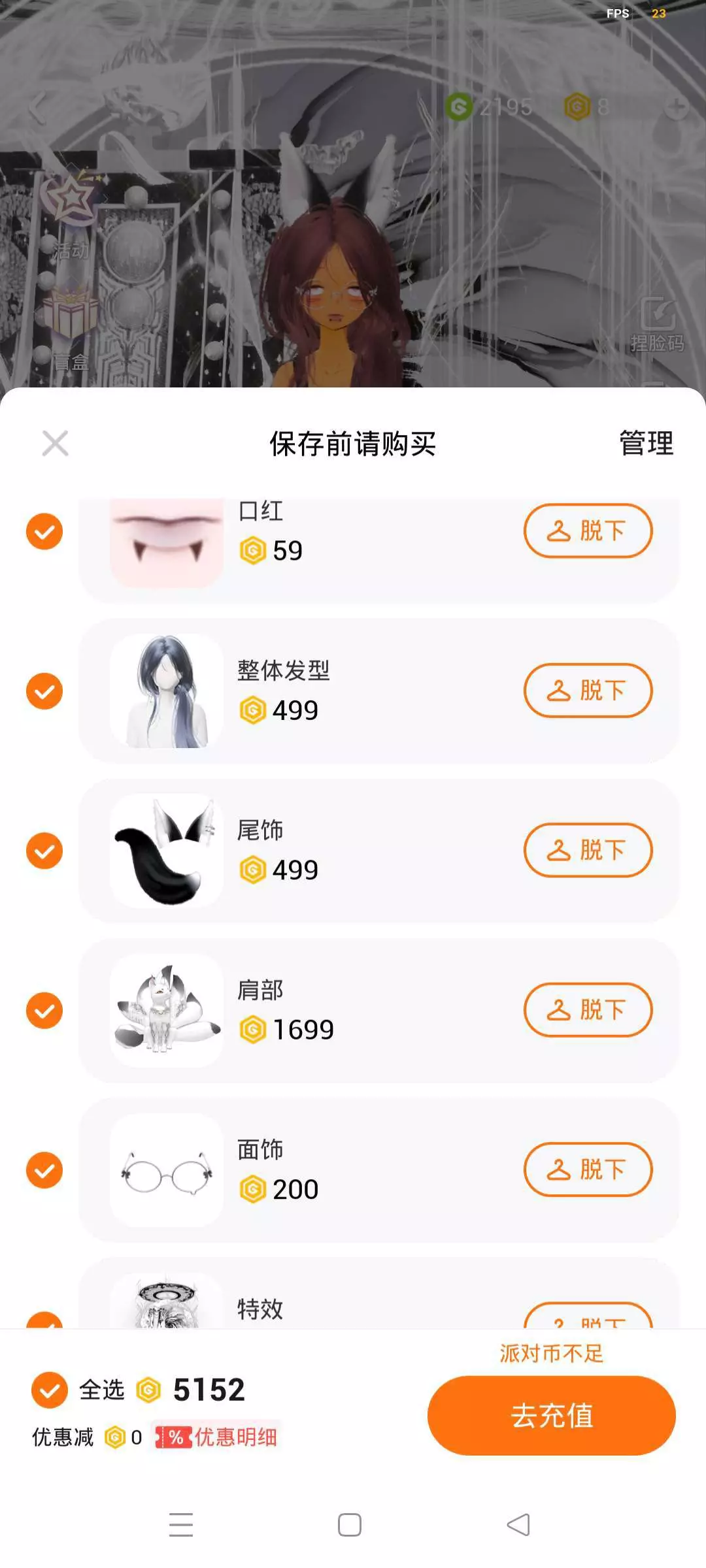Take off the 面饰 glasses
The width and height of the screenshot is (706, 1568).
[x=588, y=1169]
